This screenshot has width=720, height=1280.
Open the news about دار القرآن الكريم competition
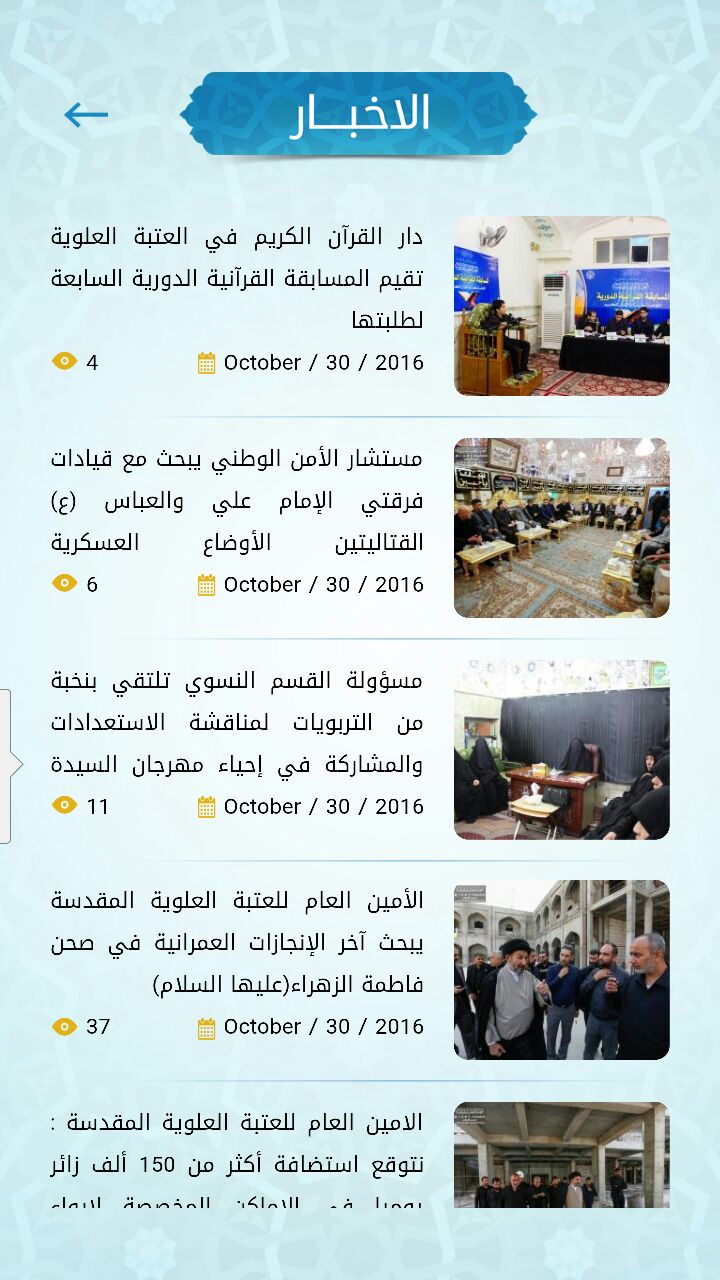[x=237, y=278]
